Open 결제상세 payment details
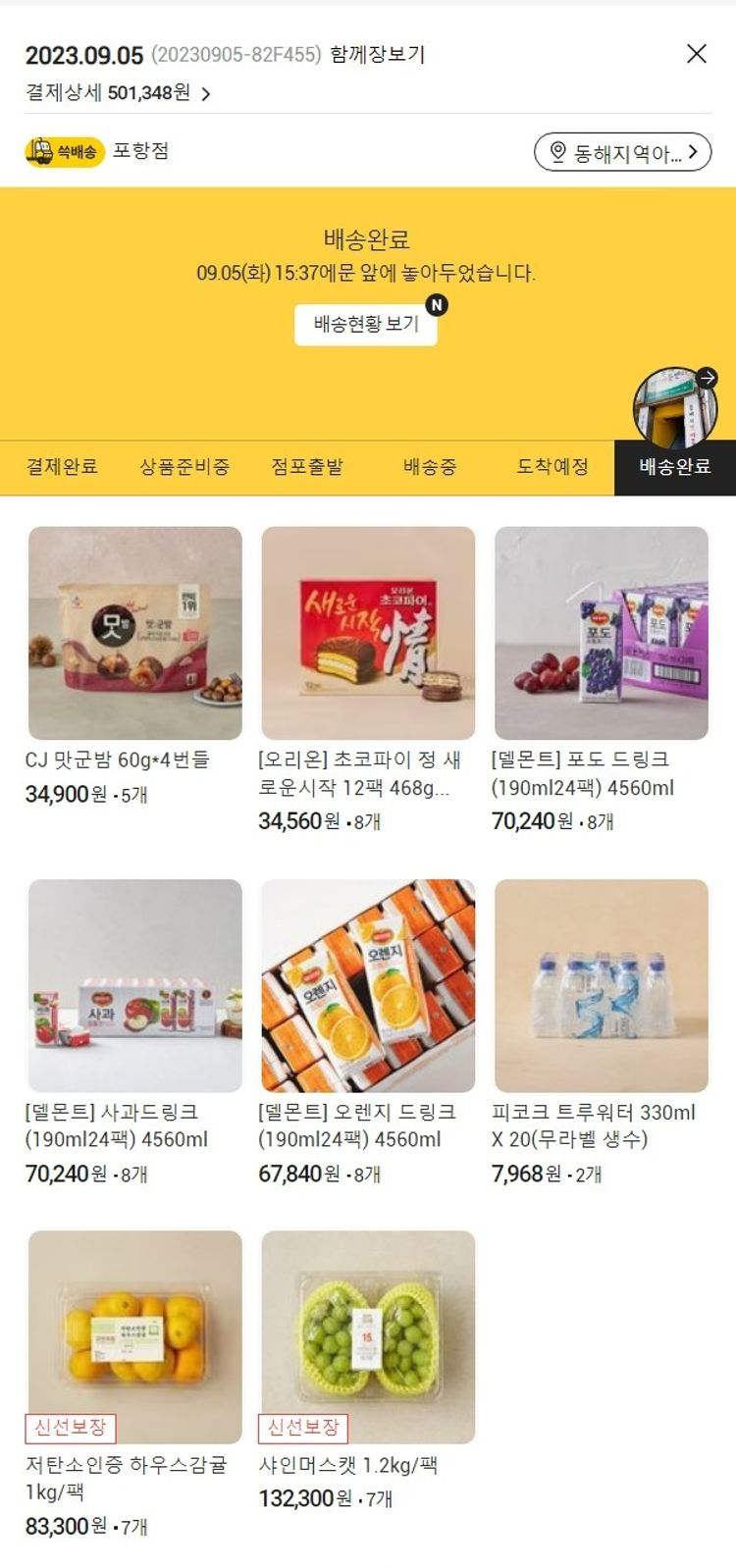This screenshot has height=1568, width=736. (118, 93)
